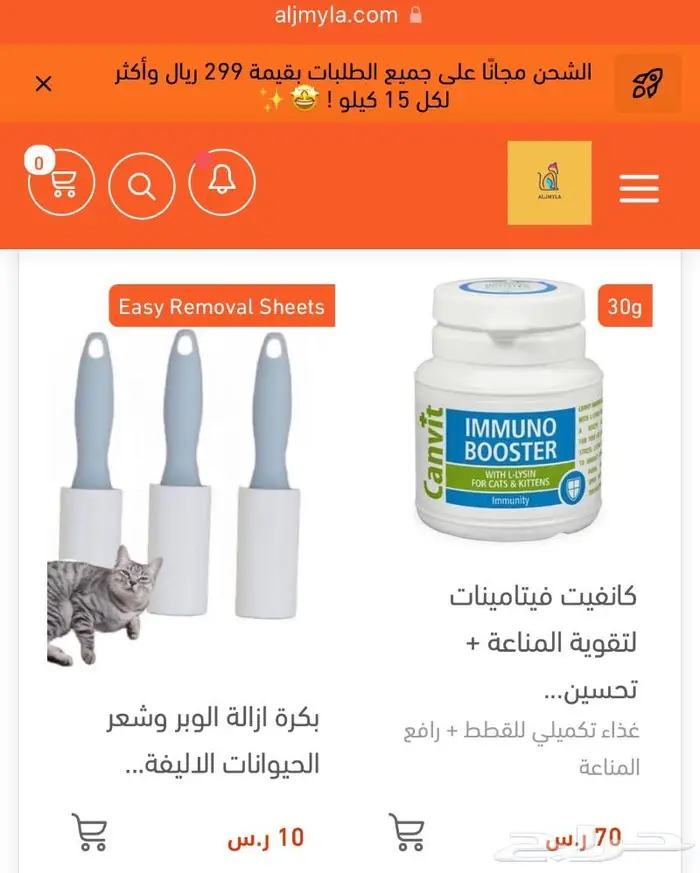Viewport: 700px width, 873px height.
Task: Go to Aljmyla store home logo
Action: click(549, 183)
